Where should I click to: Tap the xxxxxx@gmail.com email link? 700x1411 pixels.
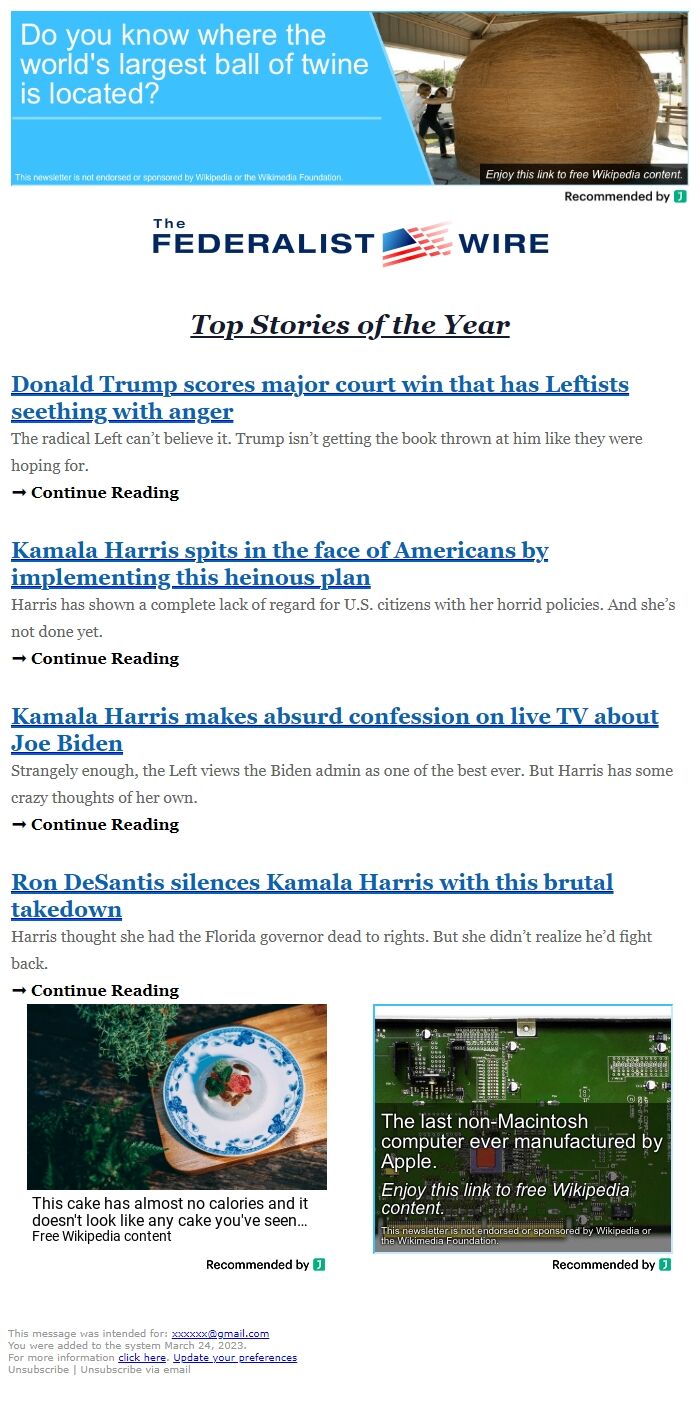tap(220, 1334)
